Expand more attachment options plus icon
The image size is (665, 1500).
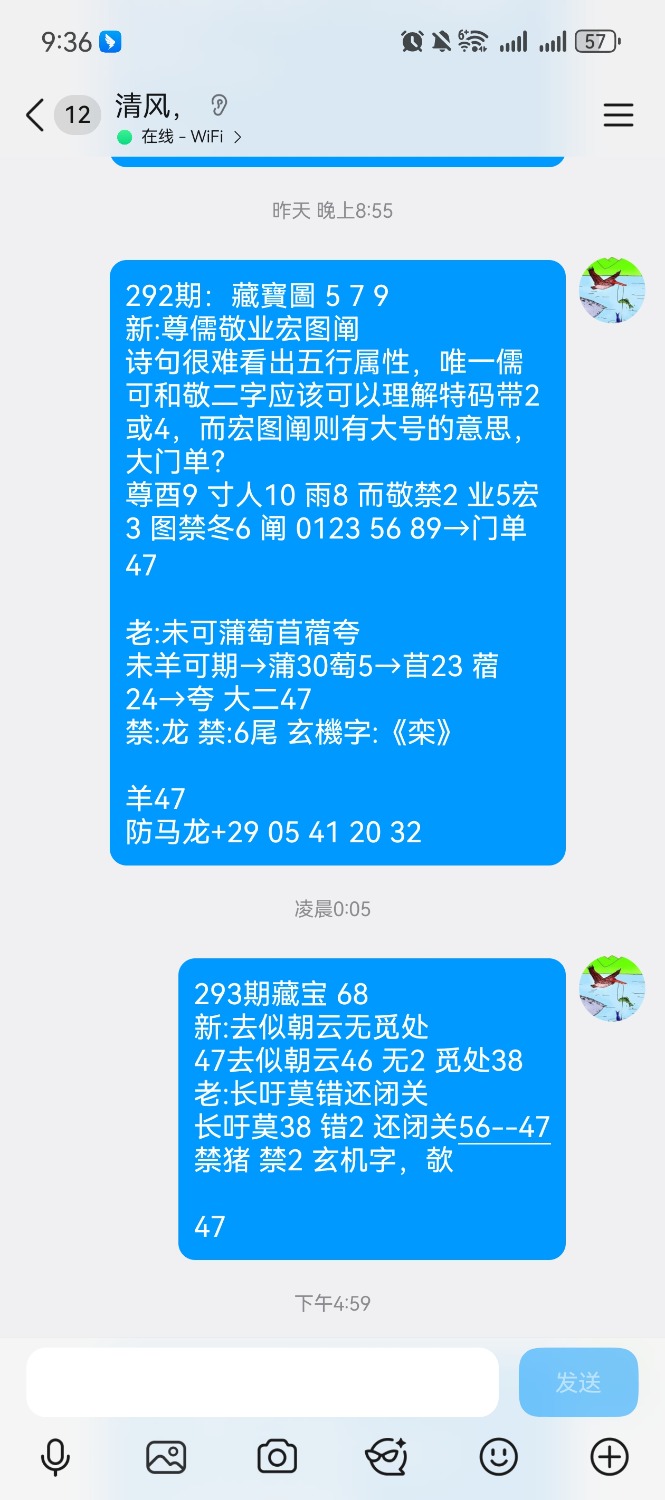pos(609,1457)
